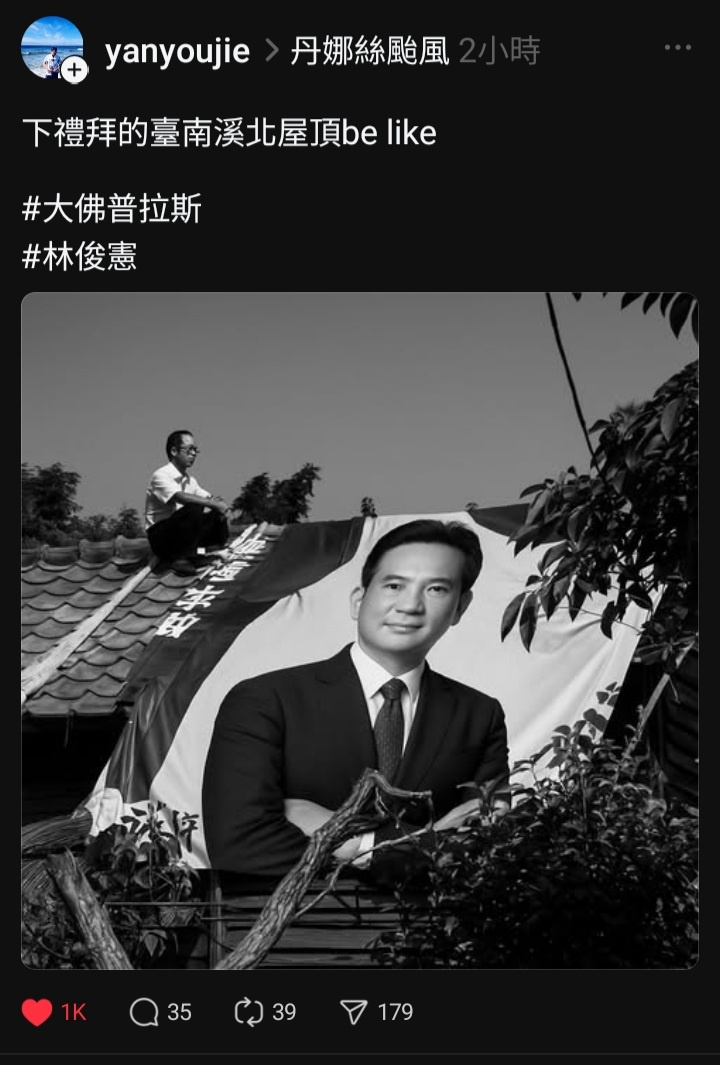Open the comments with 35 replies
The height and width of the screenshot is (1065, 720).
point(145,1012)
